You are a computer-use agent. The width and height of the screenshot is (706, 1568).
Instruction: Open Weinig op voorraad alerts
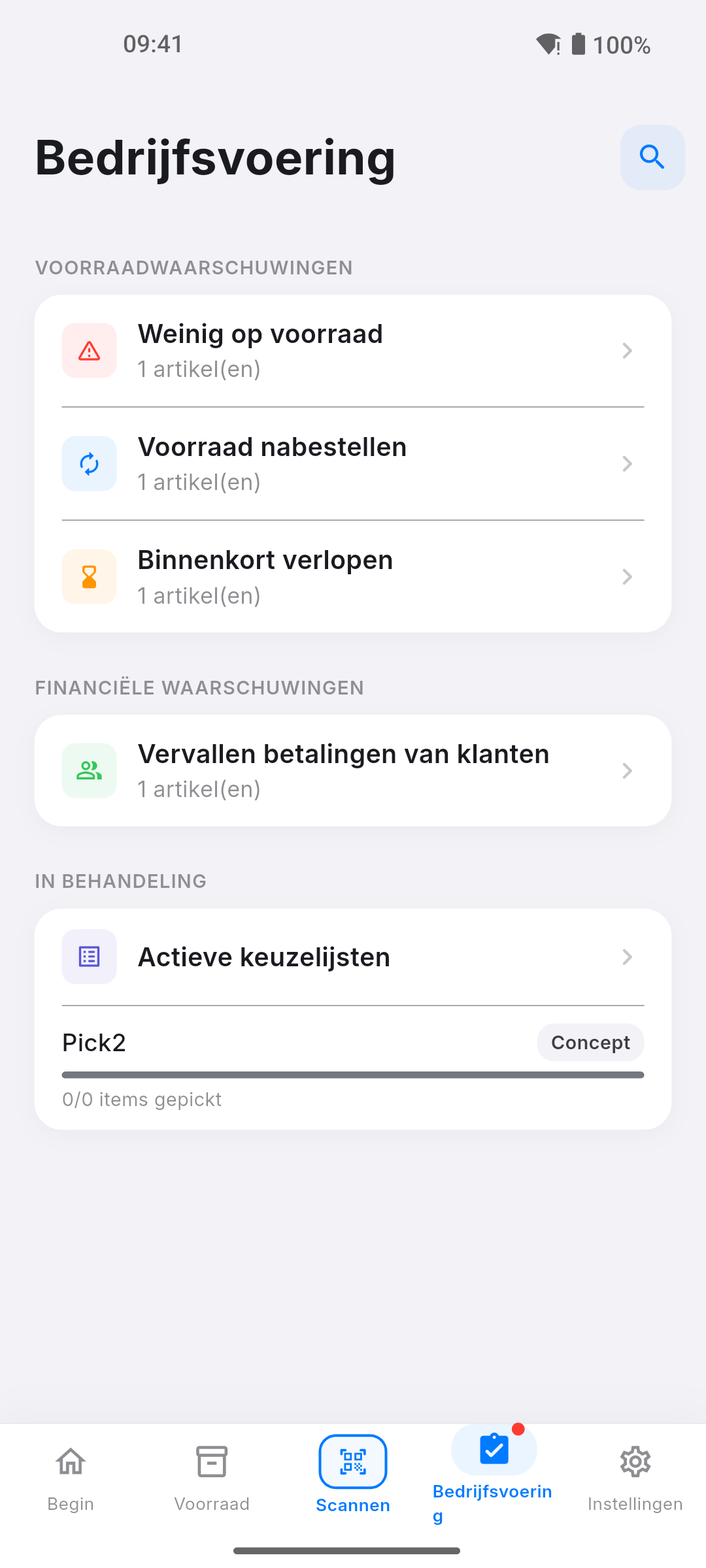coord(353,351)
